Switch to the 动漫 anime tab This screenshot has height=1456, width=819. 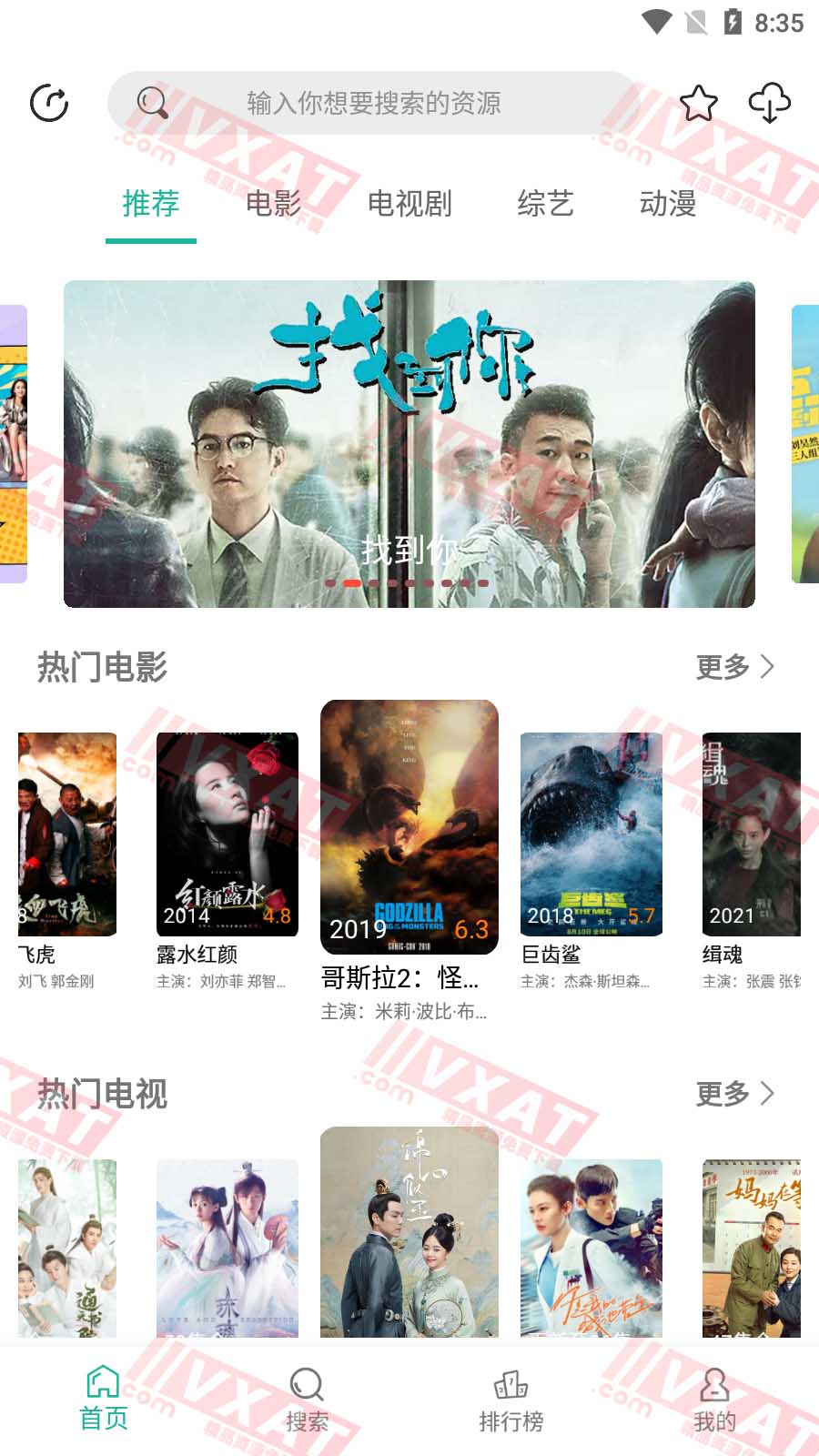pos(670,205)
